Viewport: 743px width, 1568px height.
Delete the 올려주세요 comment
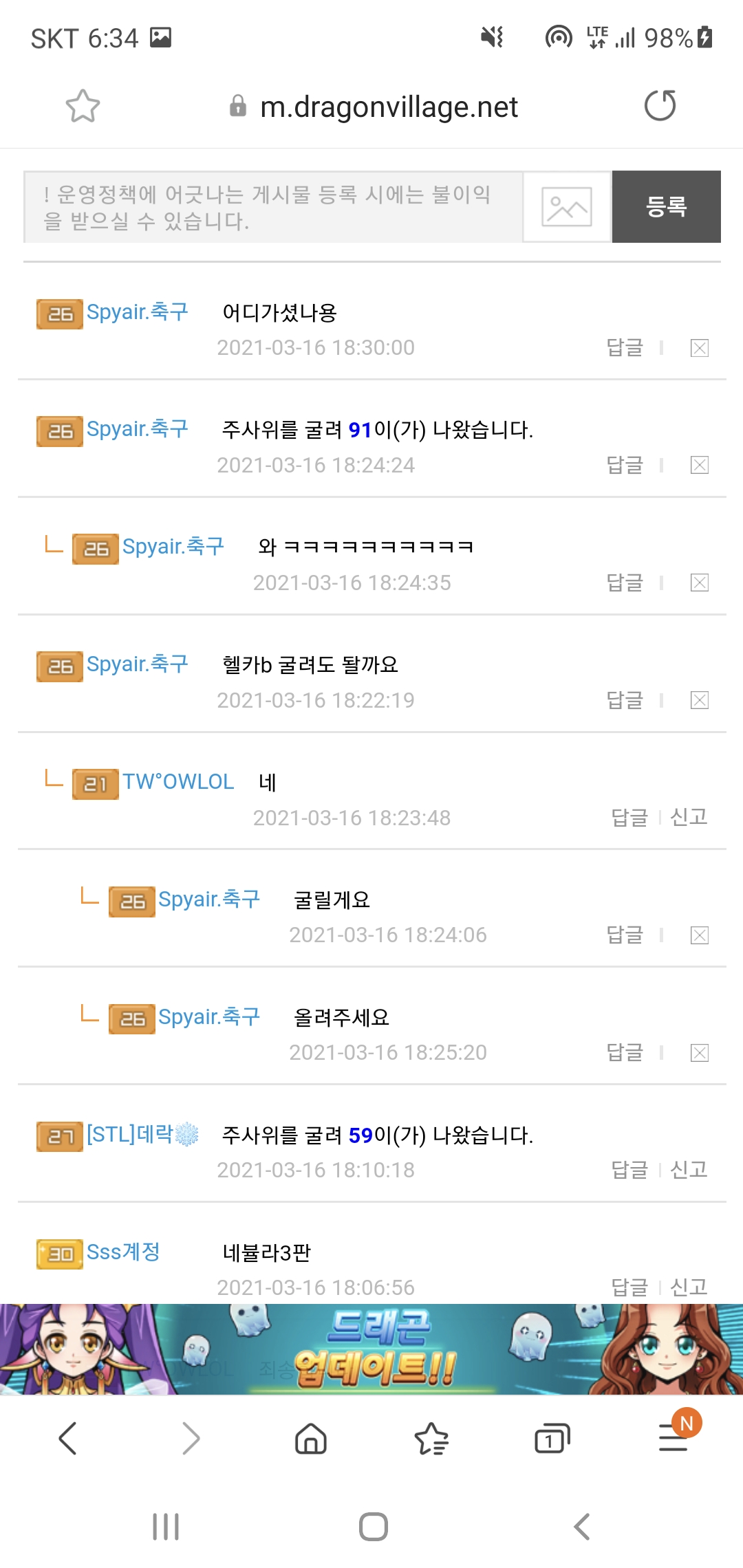[699, 1053]
